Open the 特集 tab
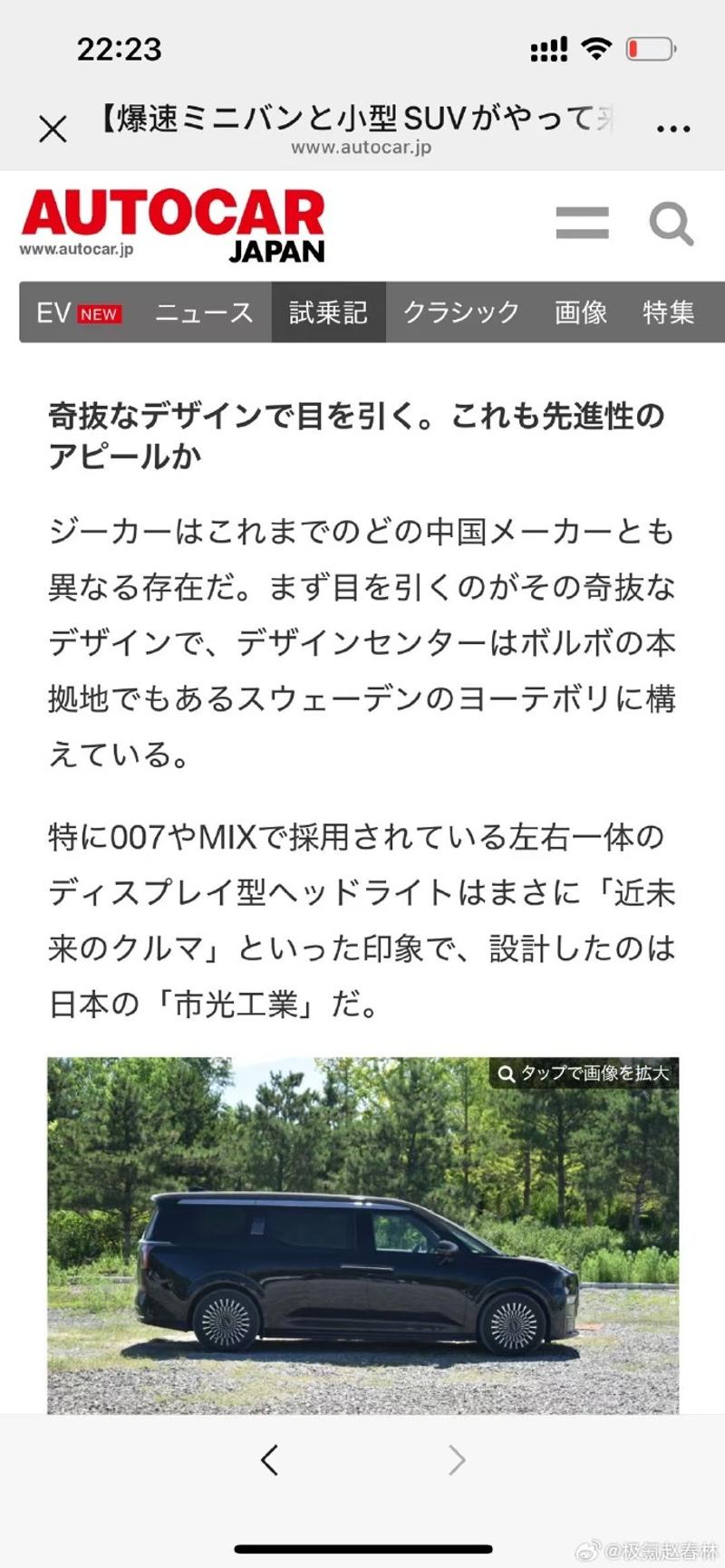 click(x=669, y=313)
